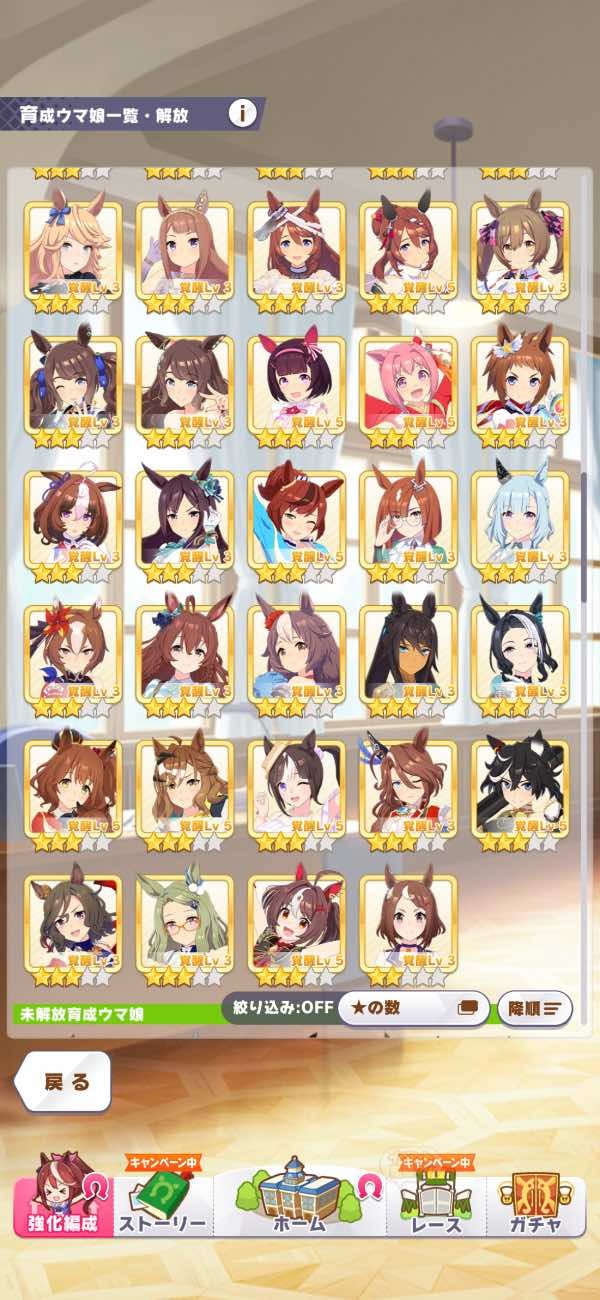Open the character winking with purple ear

pos(296,790)
